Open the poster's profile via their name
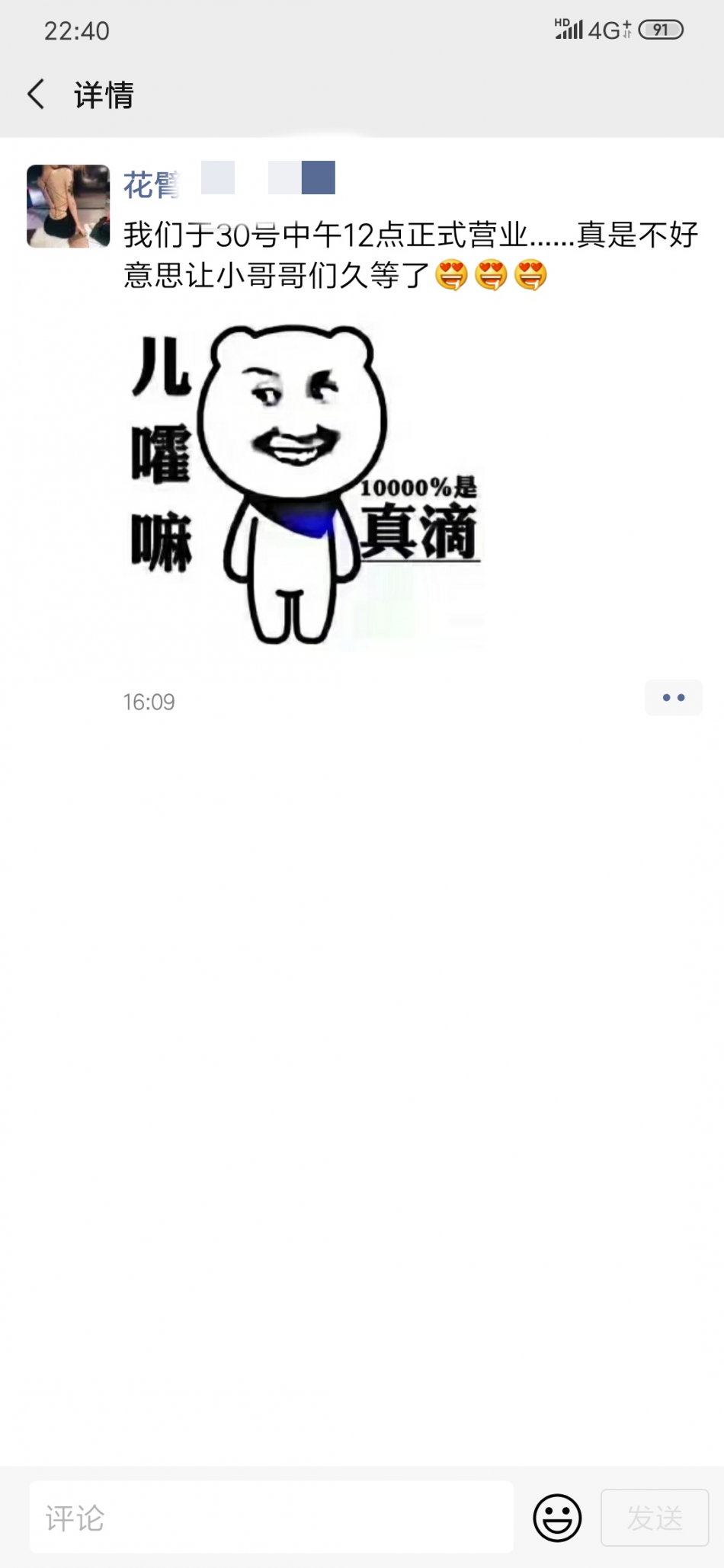This screenshot has height=1568, width=724. (152, 184)
